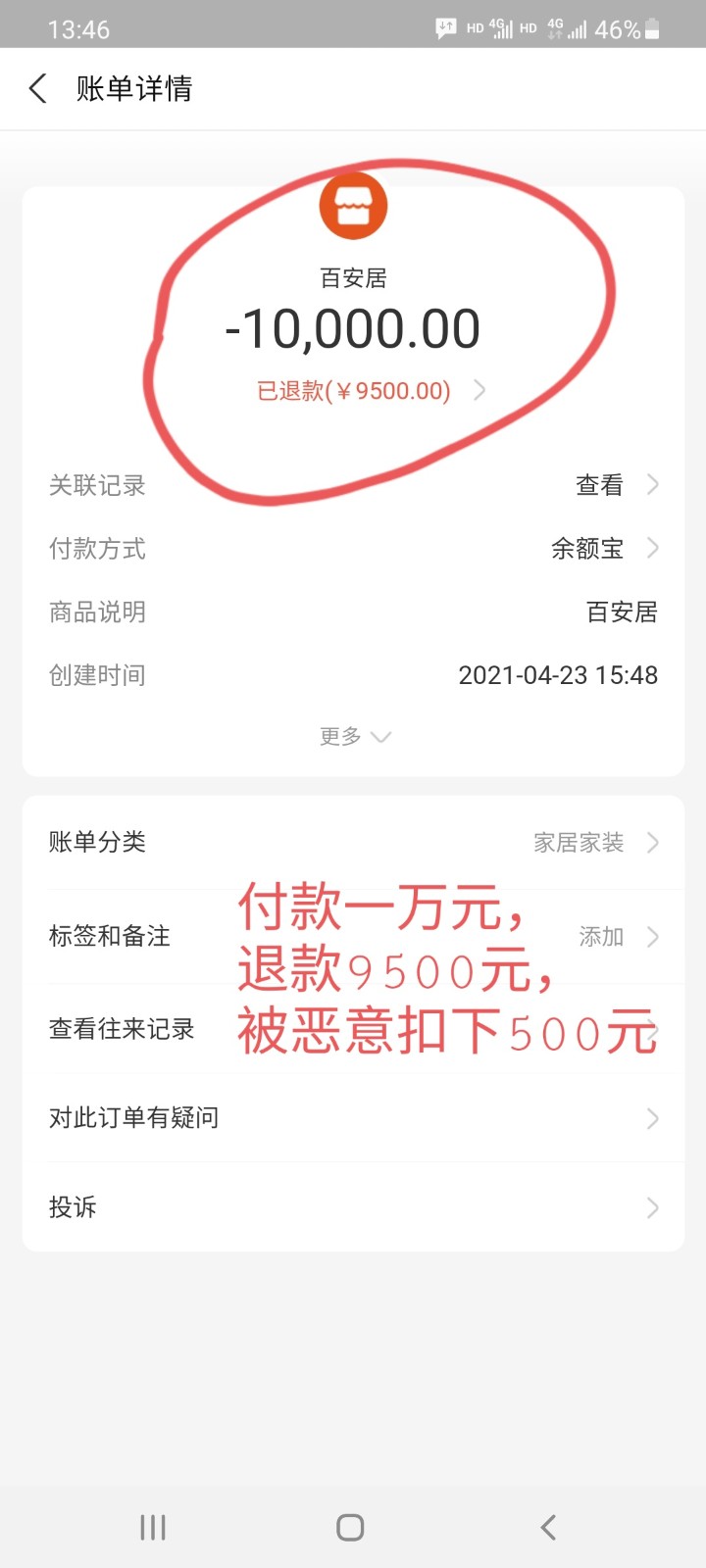Tap the system home button

350,1527
